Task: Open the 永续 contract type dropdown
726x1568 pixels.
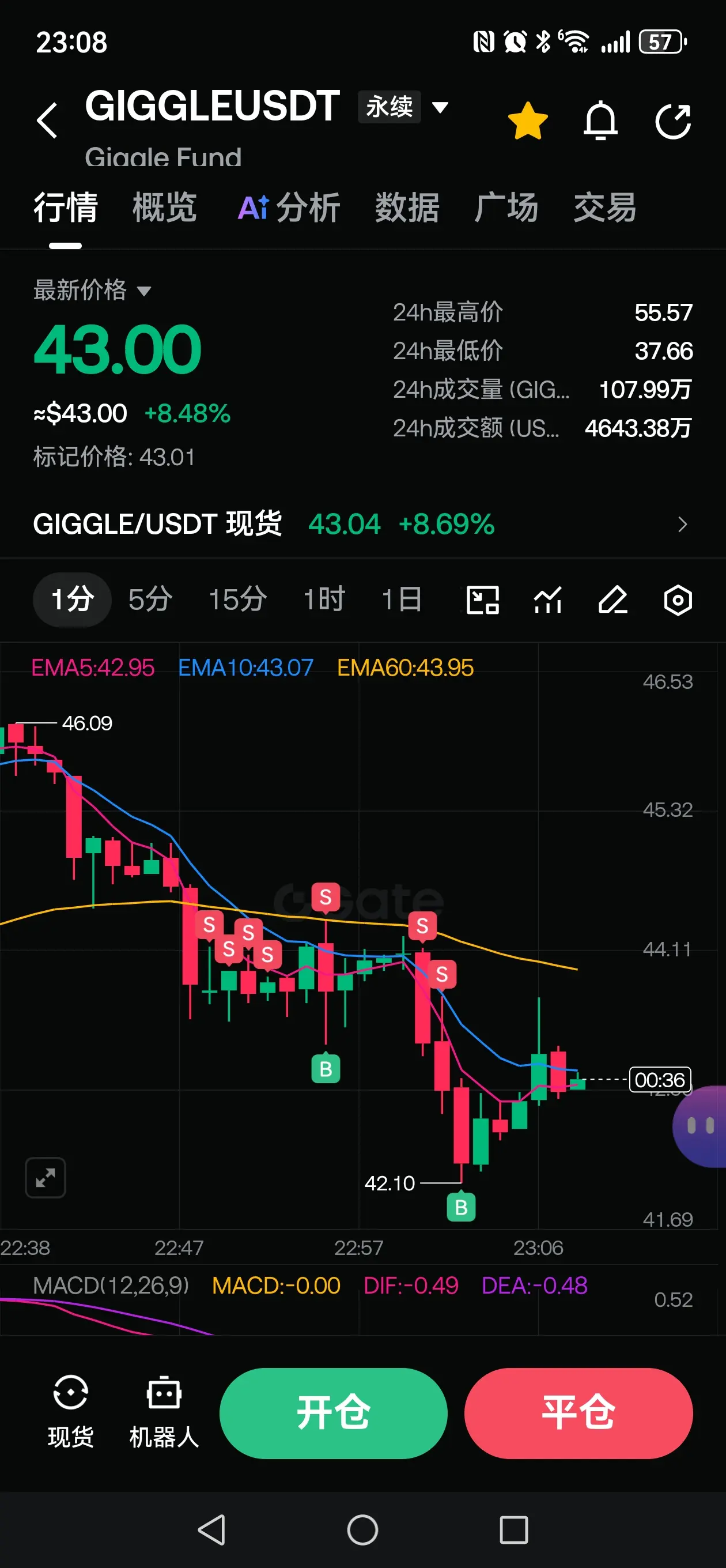Action: 404,107
